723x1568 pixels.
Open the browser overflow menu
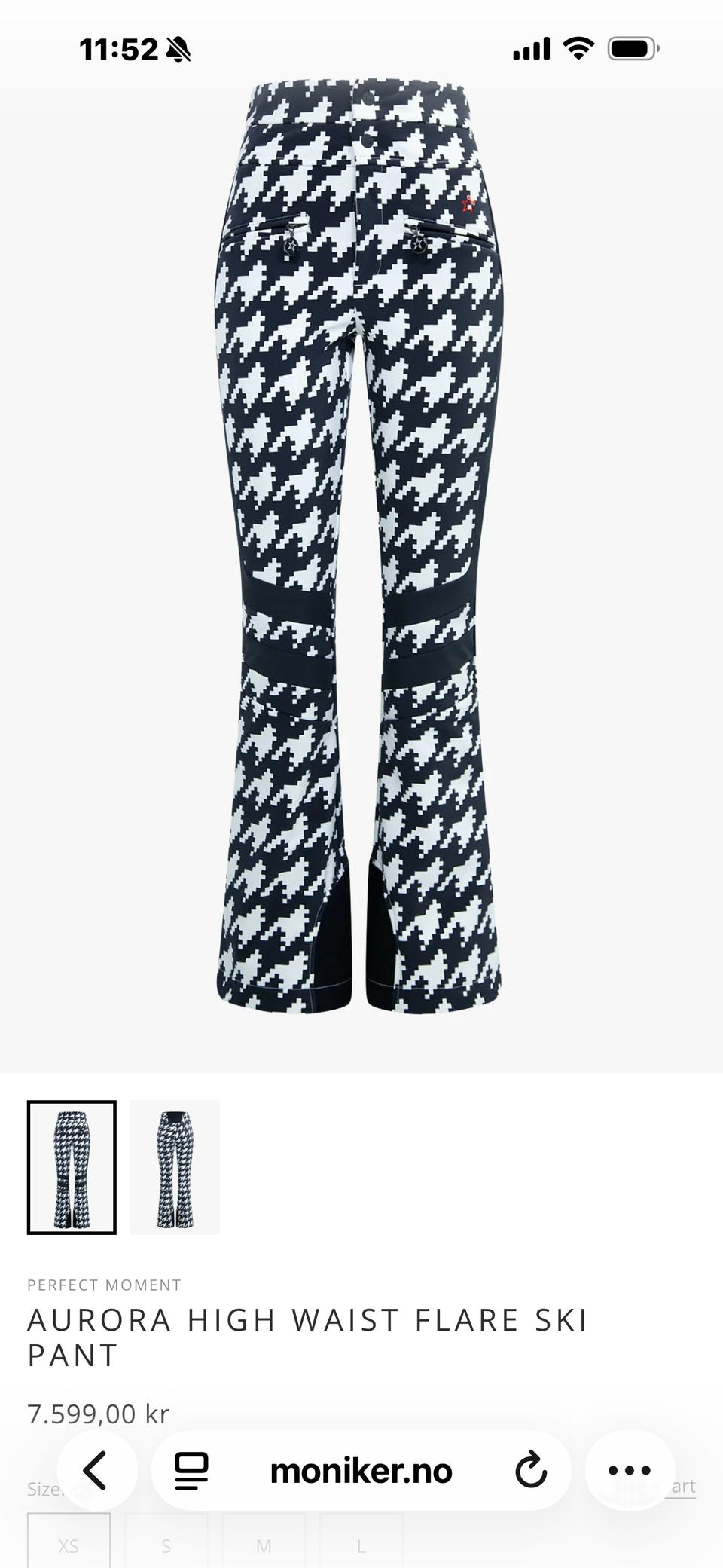pos(629,1470)
